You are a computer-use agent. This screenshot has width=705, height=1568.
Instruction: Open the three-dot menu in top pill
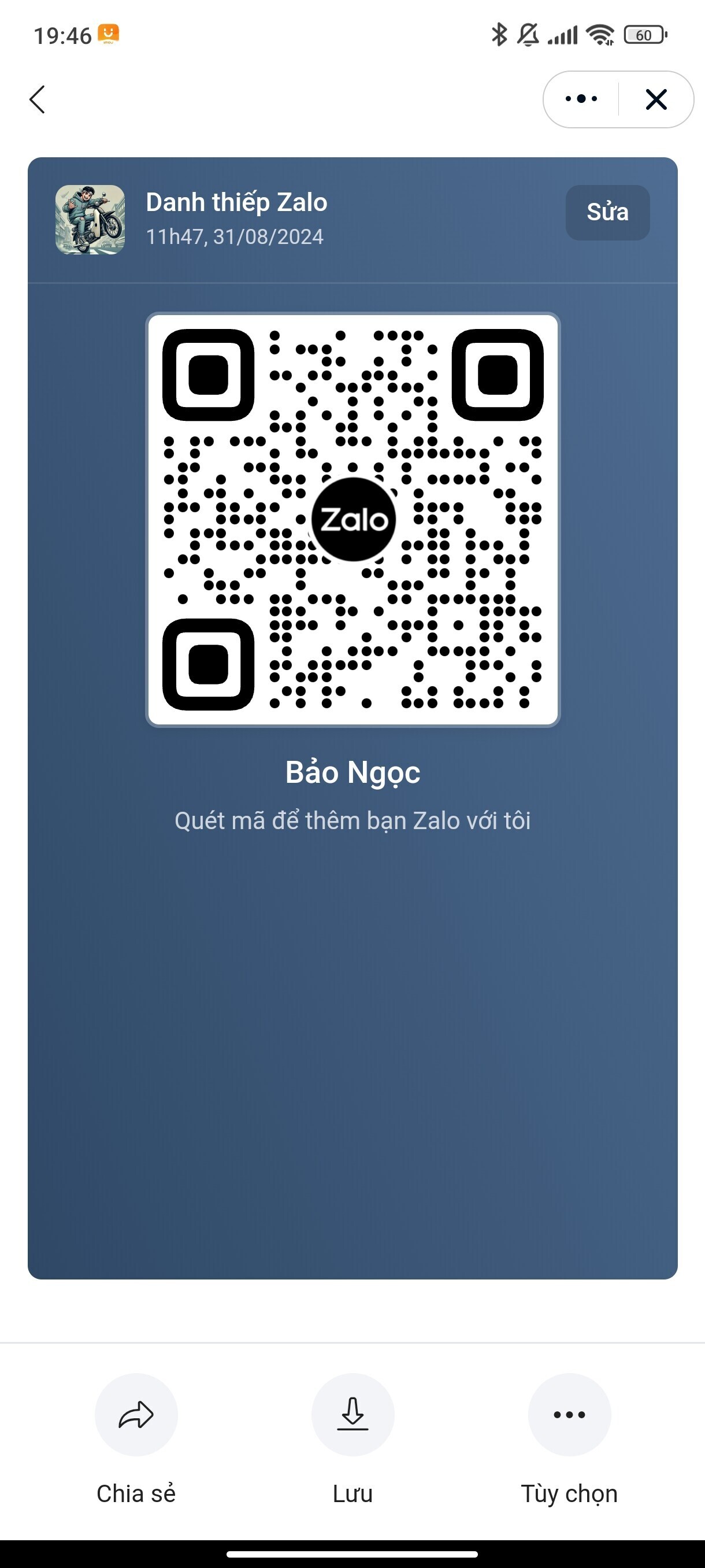[581, 99]
